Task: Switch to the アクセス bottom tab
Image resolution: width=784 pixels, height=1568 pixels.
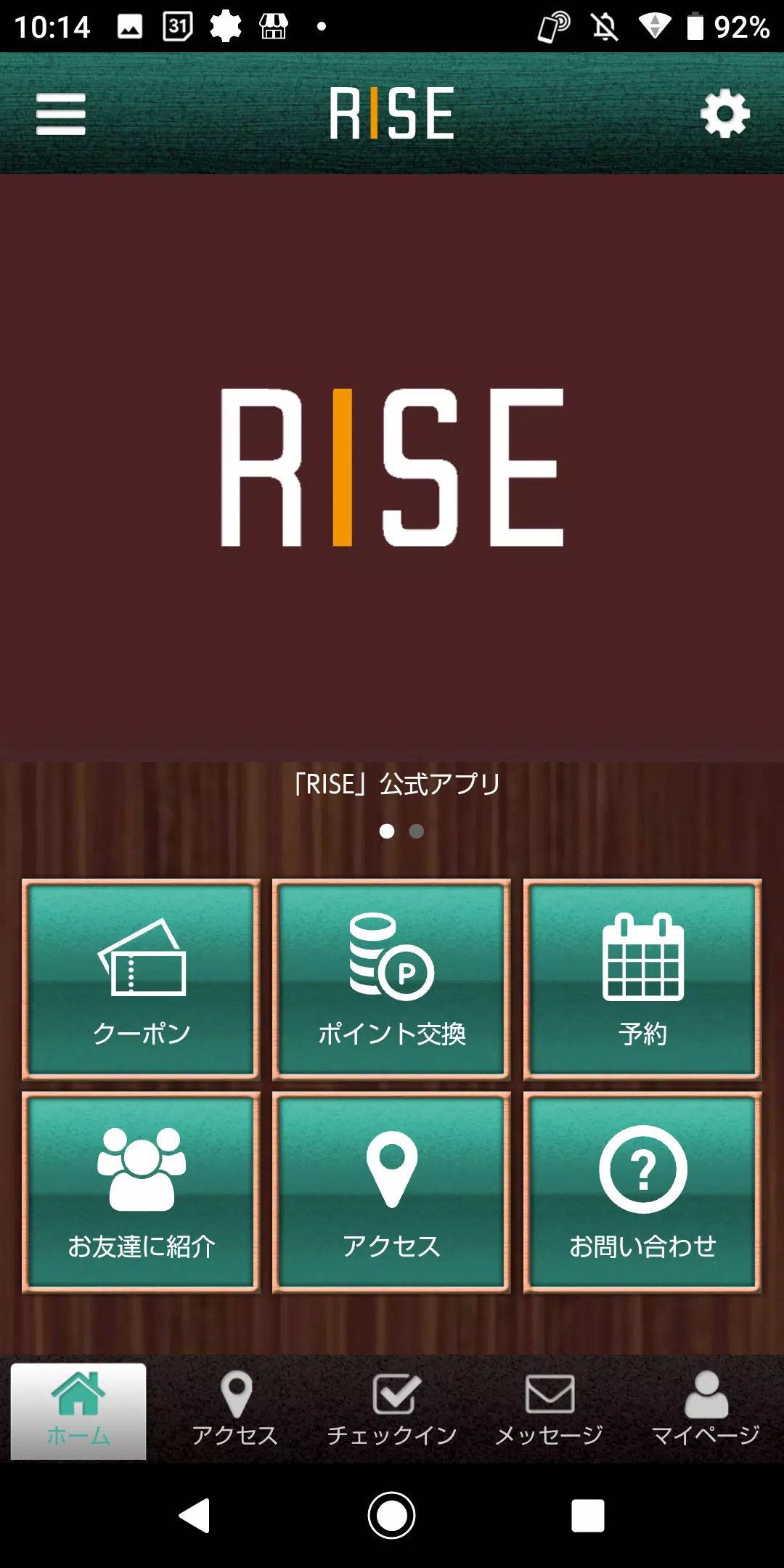Action: 235,1410
